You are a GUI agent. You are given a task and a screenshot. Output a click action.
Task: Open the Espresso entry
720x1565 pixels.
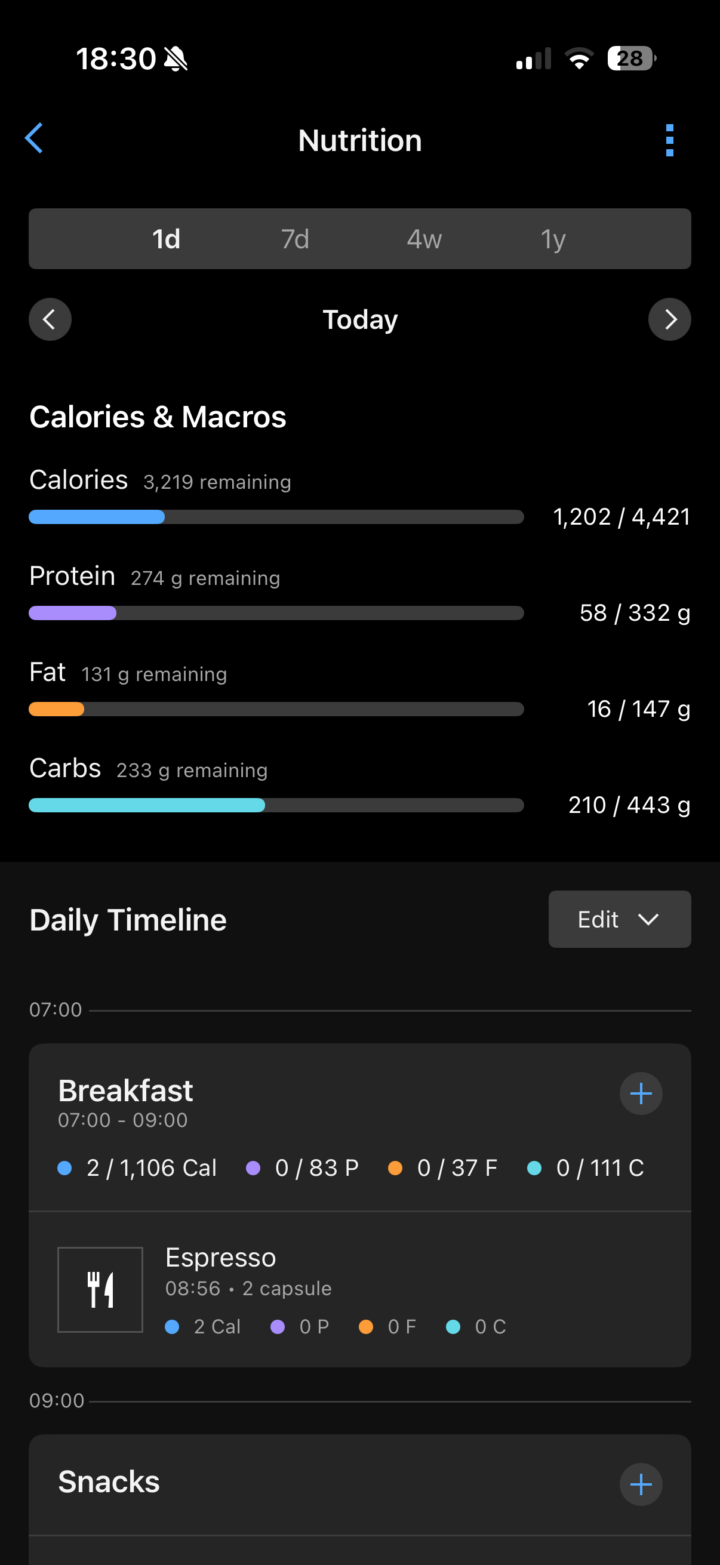coord(359,1289)
